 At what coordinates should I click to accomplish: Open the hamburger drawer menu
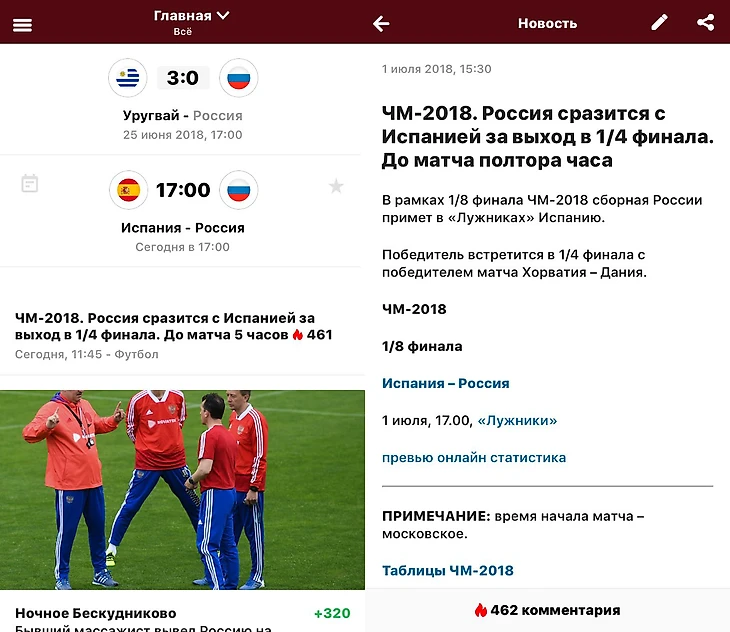pos(22,25)
